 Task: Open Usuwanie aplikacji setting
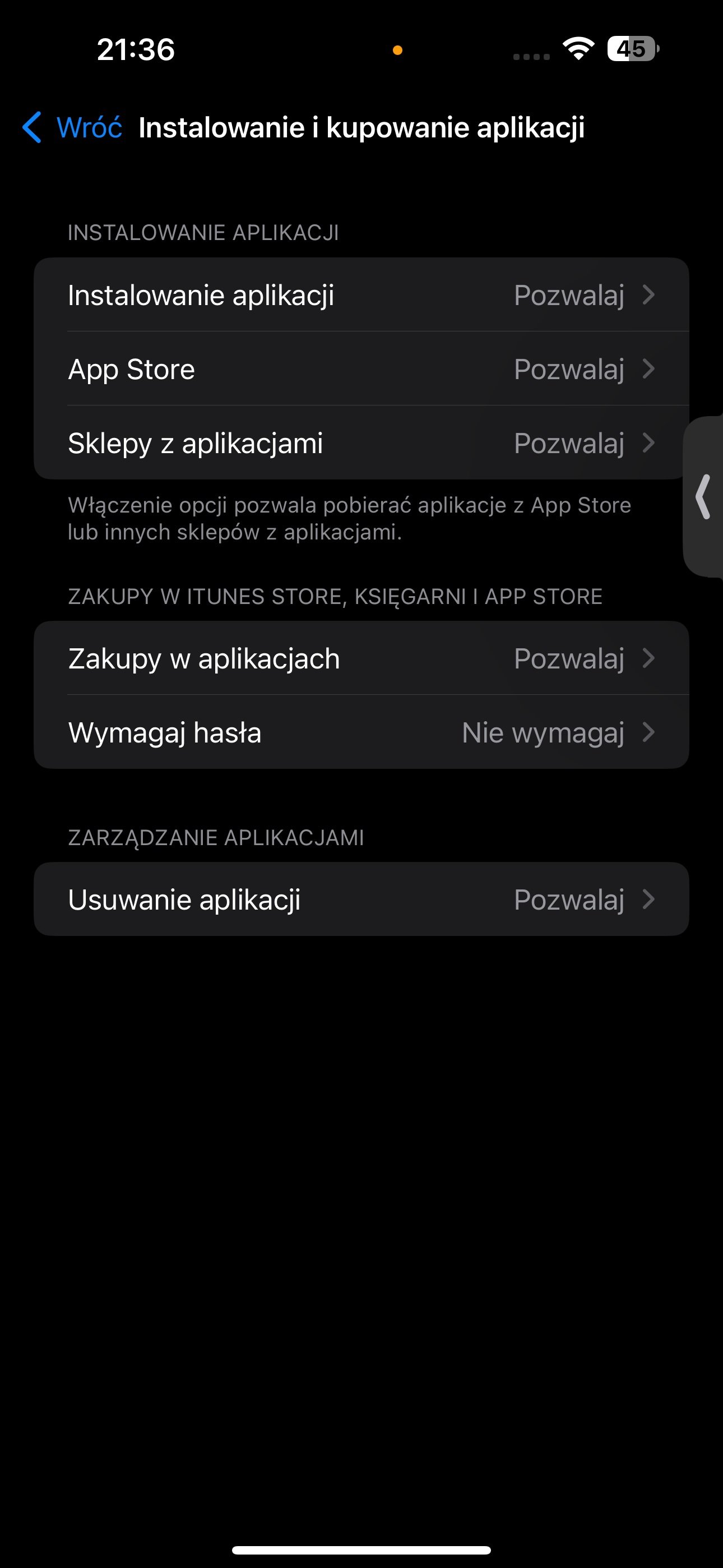pyautogui.click(x=361, y=899)
